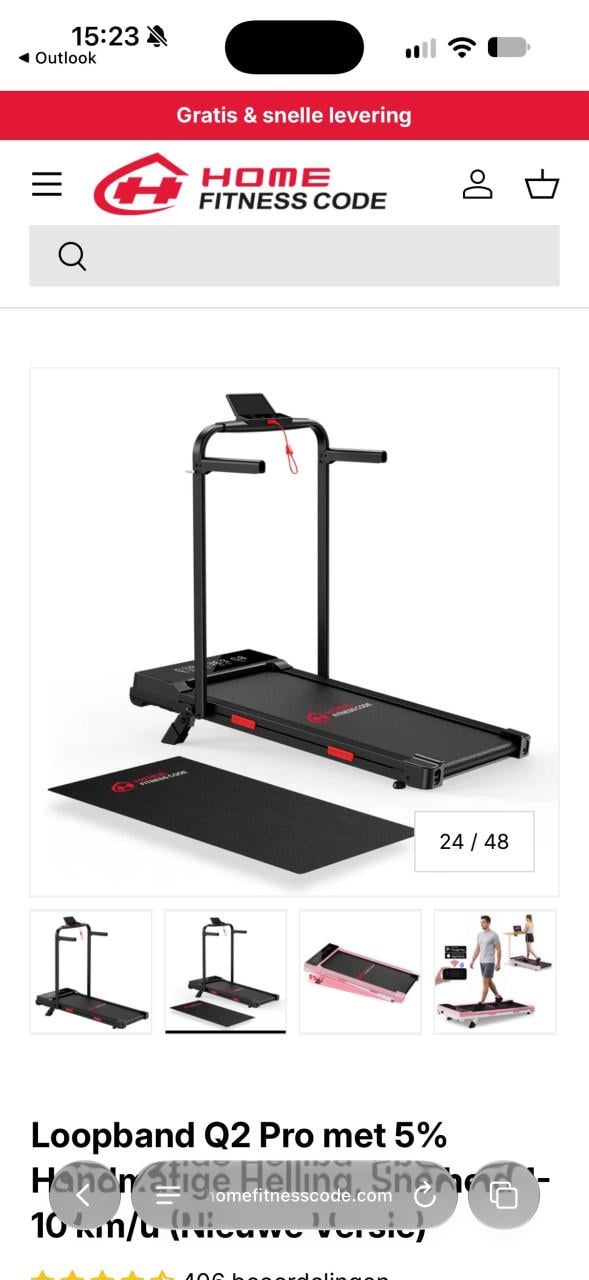Return to Outlook app

58,58
